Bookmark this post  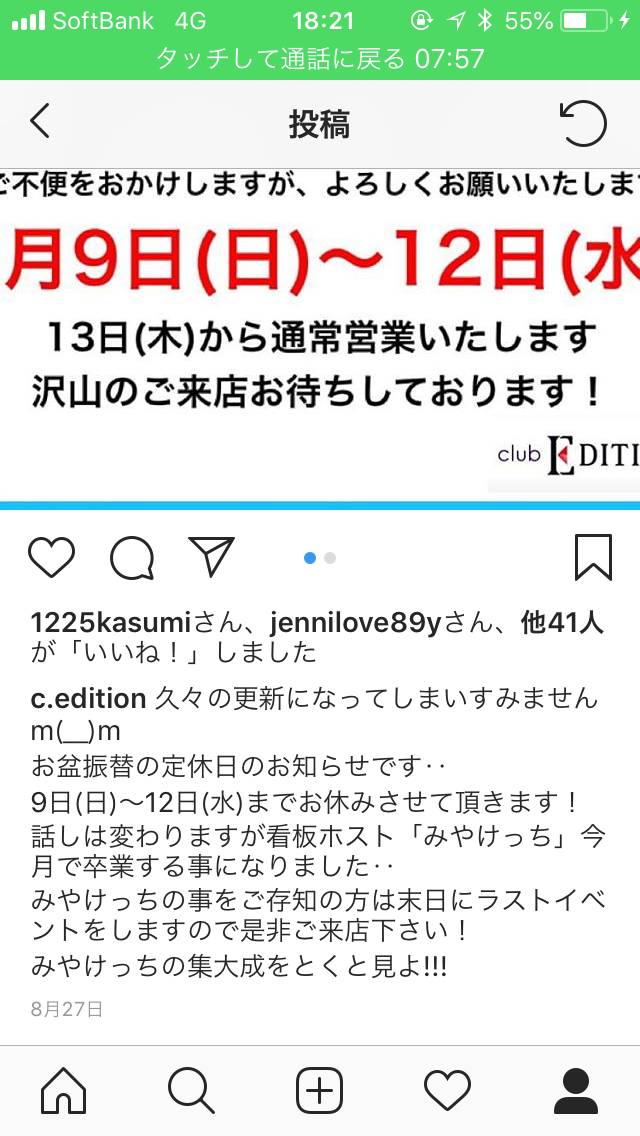click(x=594, y=558)
